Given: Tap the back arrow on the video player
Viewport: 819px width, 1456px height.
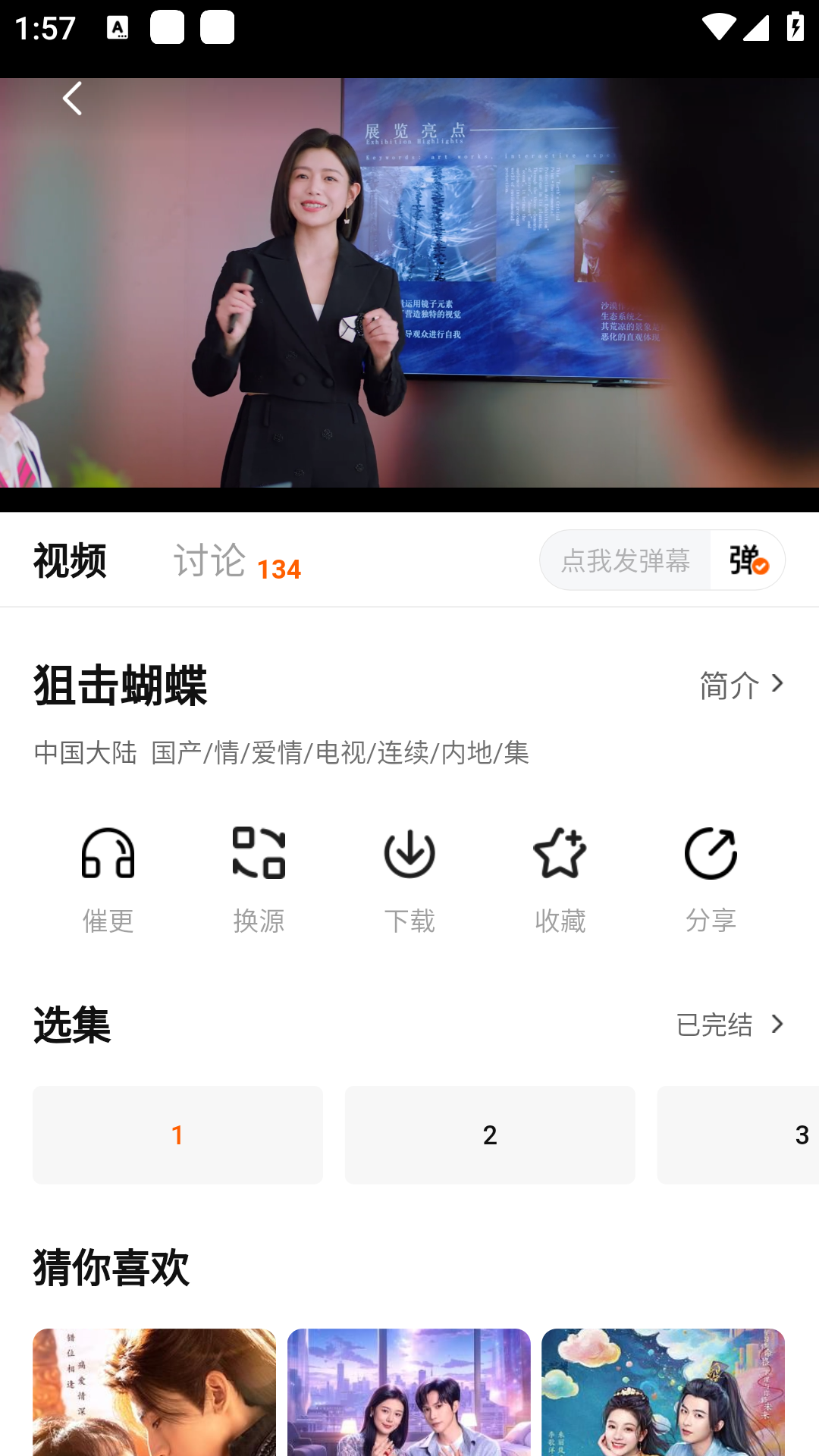Looking at the screenshot, I should (72, 99).
